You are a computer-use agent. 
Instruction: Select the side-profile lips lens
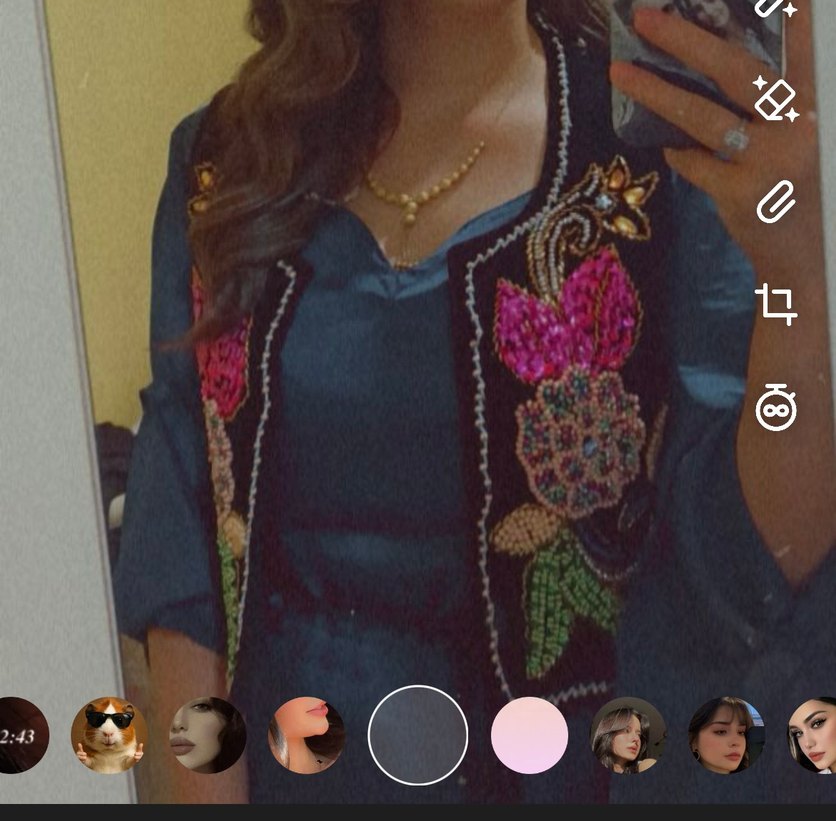coord(307,735)
